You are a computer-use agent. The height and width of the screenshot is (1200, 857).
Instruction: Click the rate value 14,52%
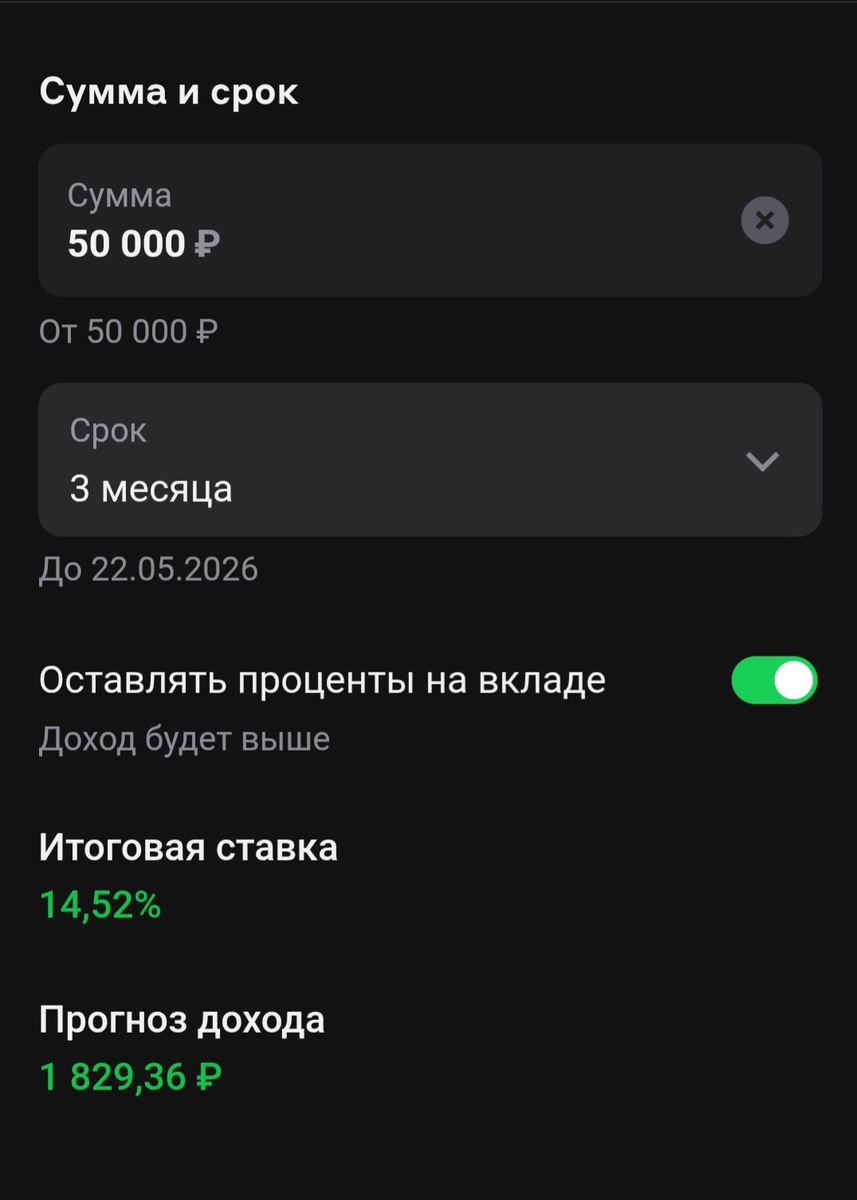(x=99, y=906)
